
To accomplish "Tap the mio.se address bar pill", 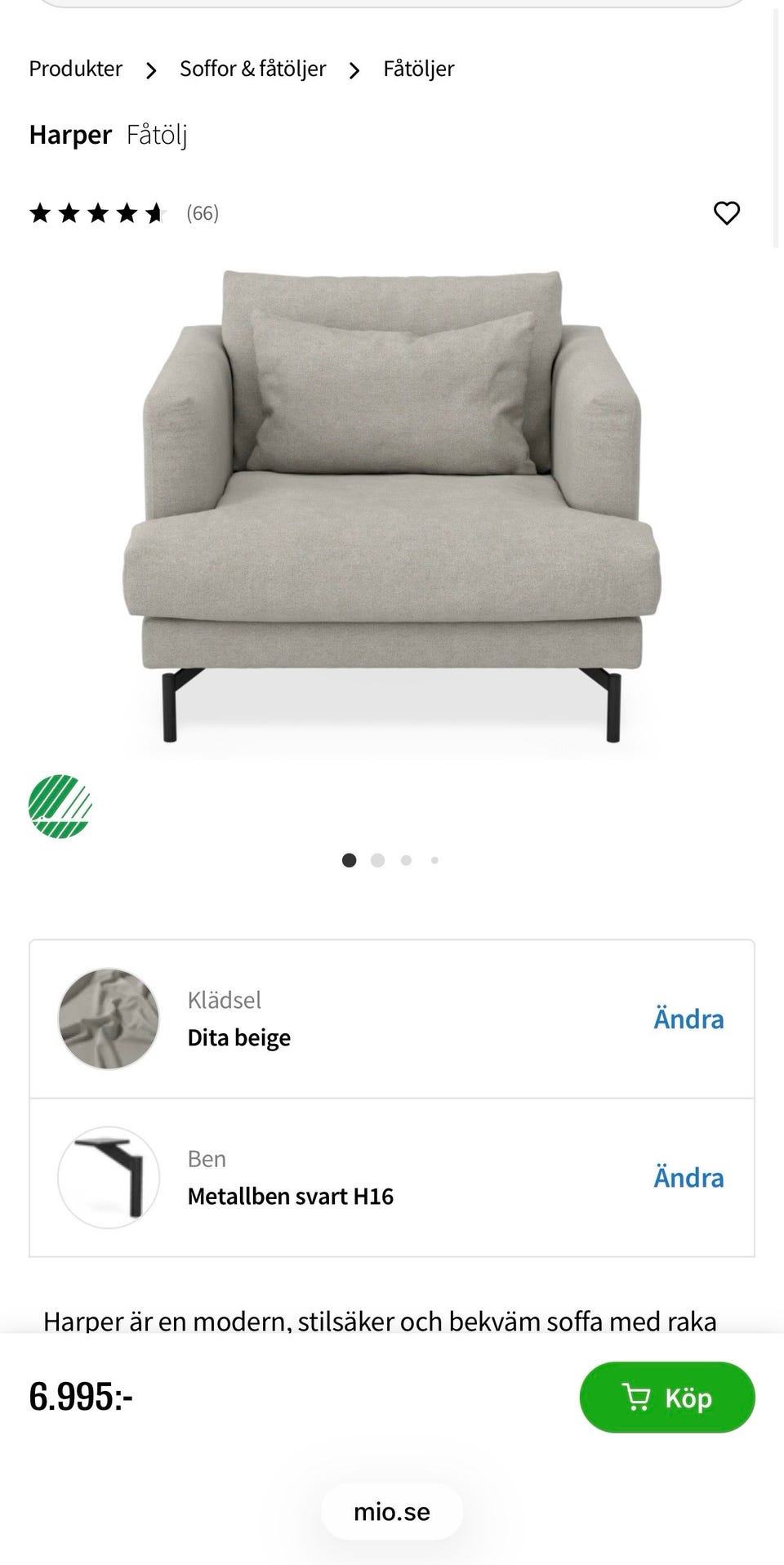I will (391, 1511).
